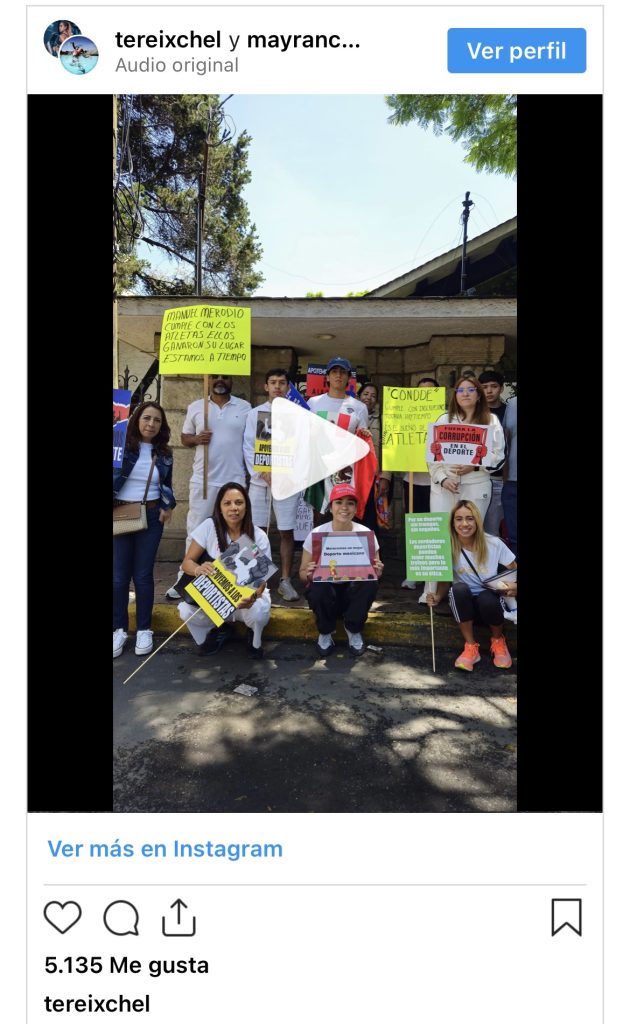
Task: Bookmark this post with the save icon
Action: (x=566, y=917)
